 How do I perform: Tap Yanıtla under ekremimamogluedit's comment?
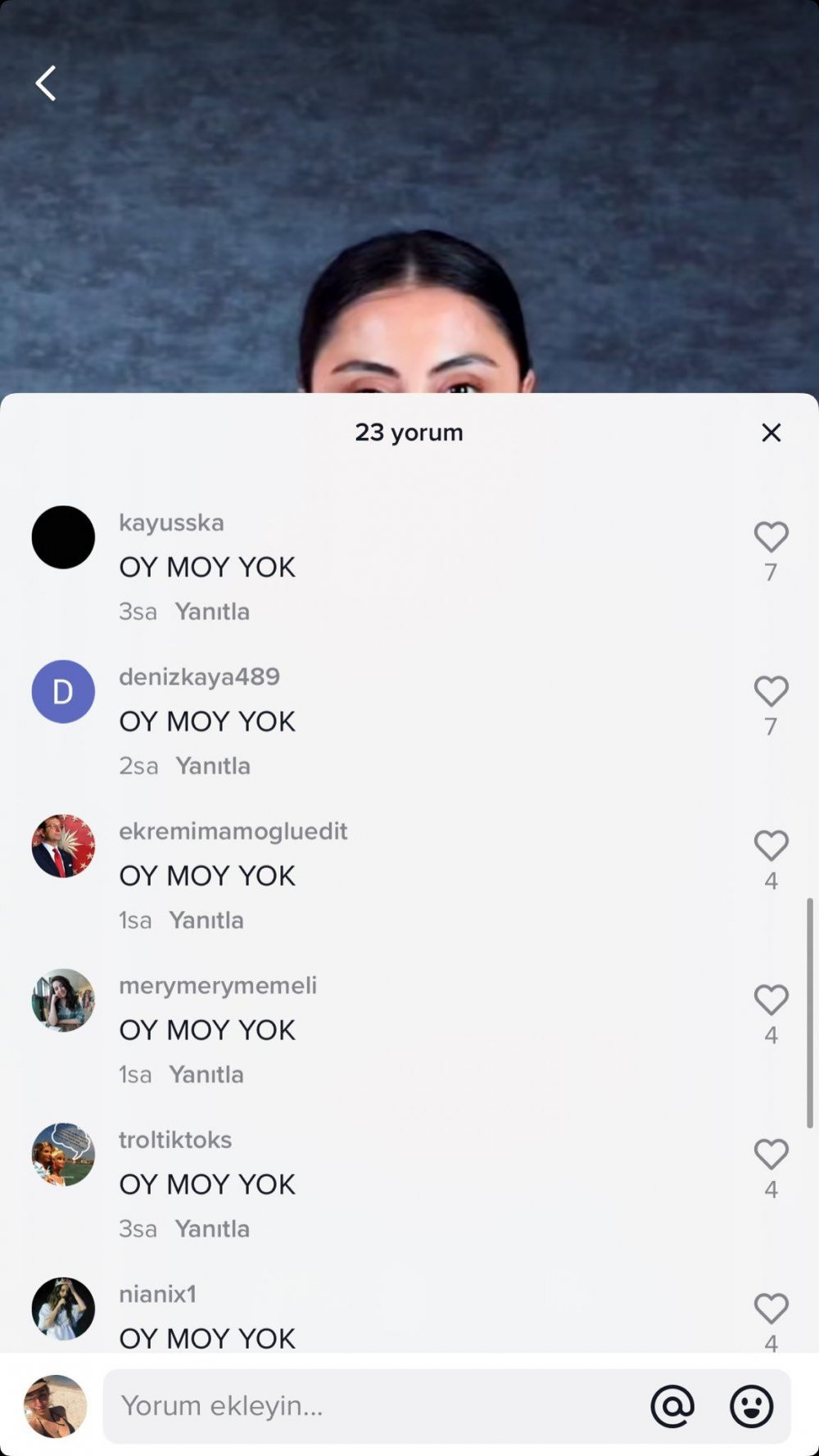pos(206,920)
